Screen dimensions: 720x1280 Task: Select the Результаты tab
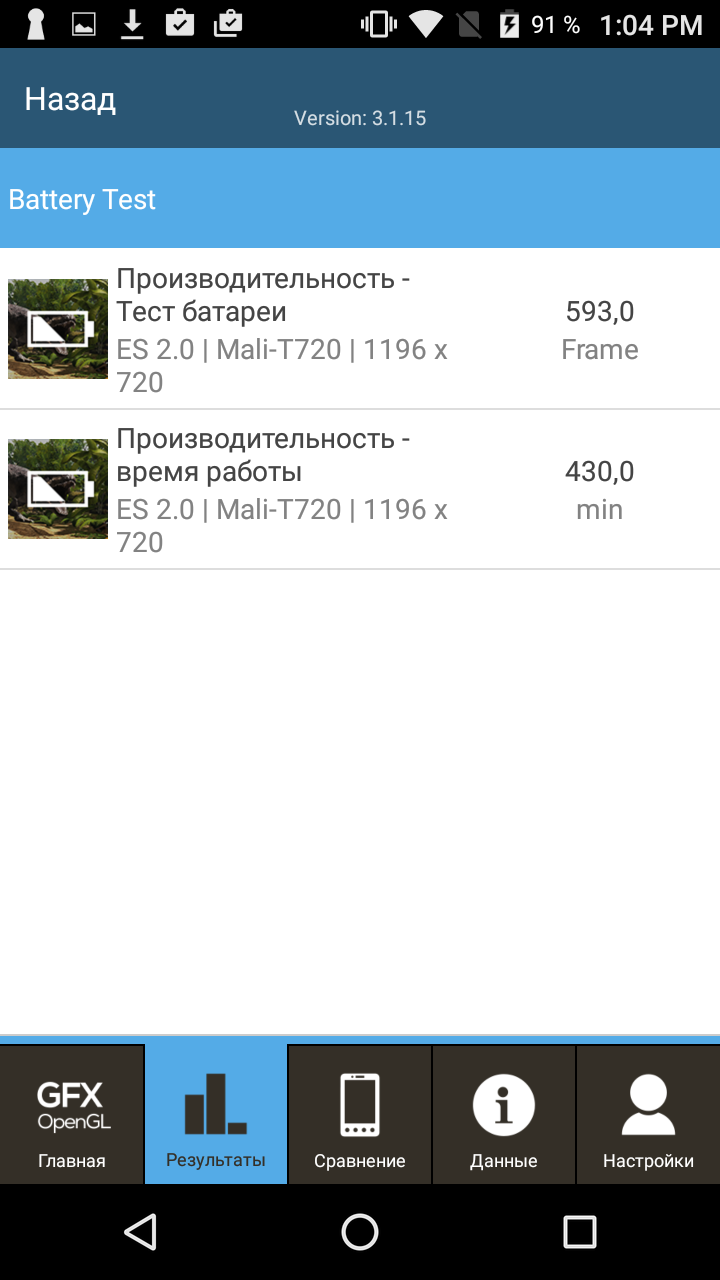pyautogui.click(x=216, y=1115)
